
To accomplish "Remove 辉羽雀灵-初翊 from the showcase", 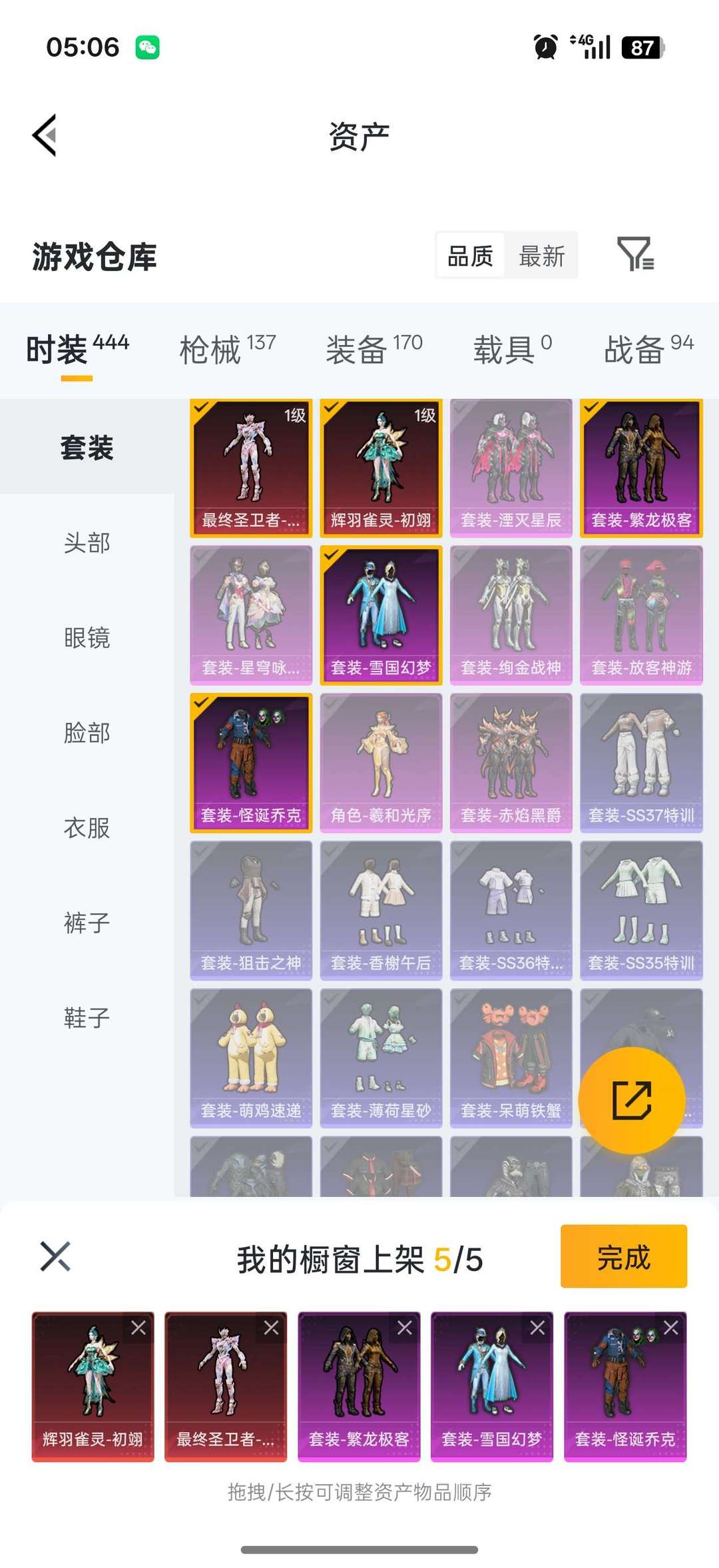I will [138, 1328].
